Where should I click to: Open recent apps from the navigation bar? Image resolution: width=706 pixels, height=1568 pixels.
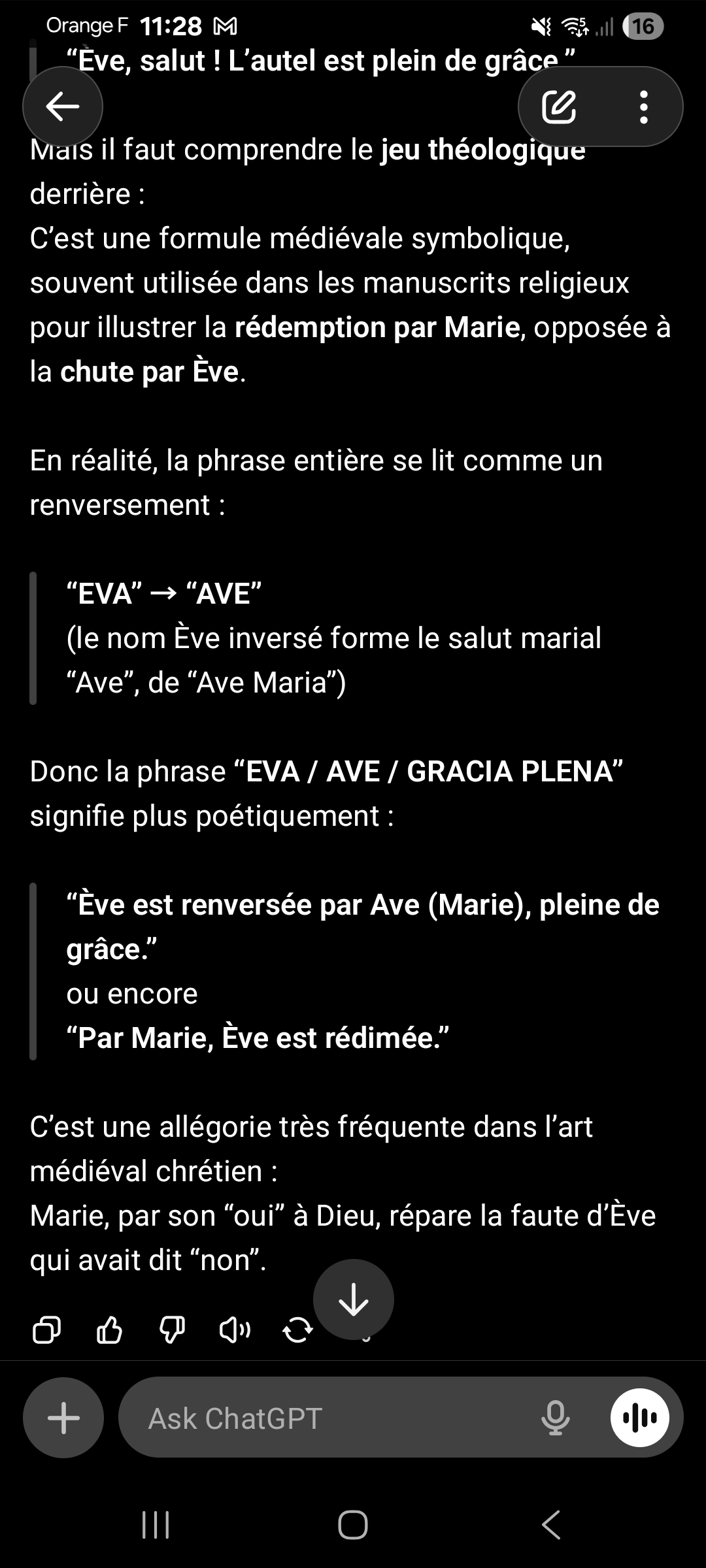point(156,1526)
